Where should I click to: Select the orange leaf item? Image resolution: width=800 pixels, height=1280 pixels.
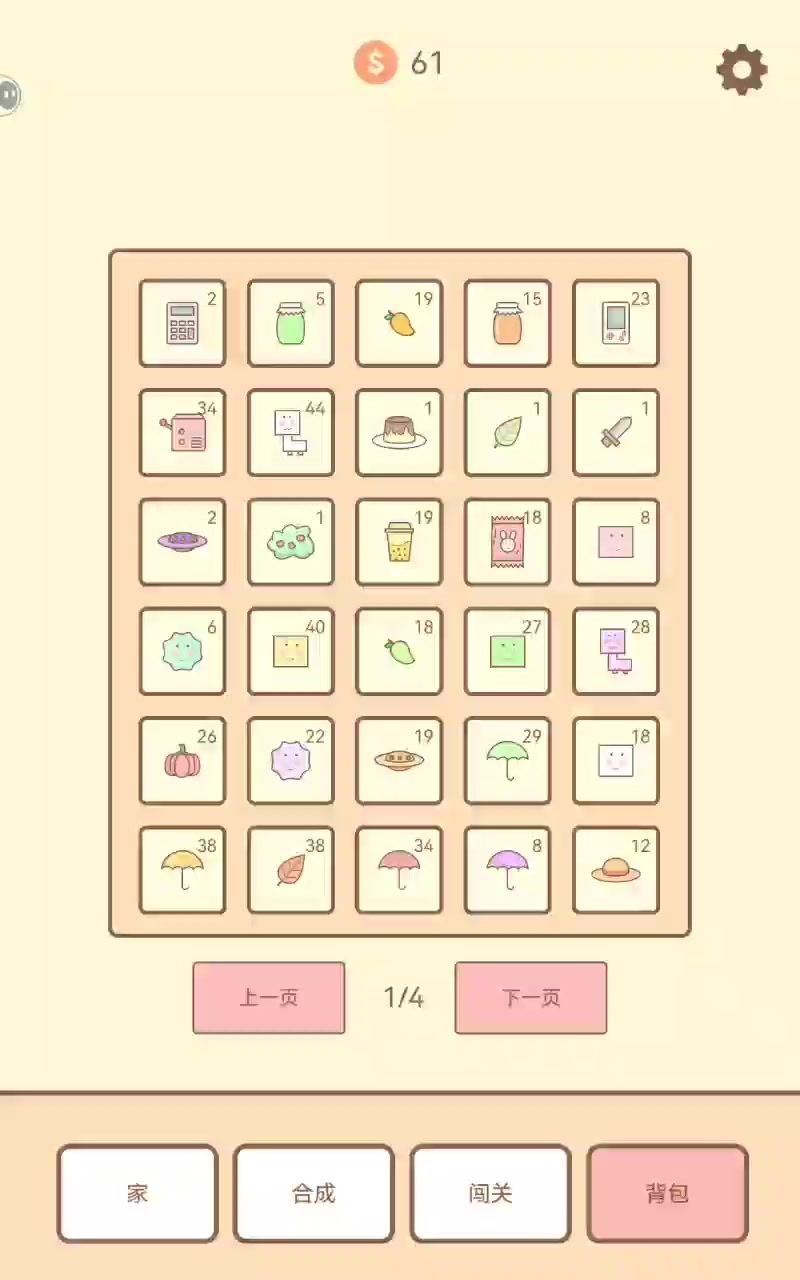pos(291,870)
